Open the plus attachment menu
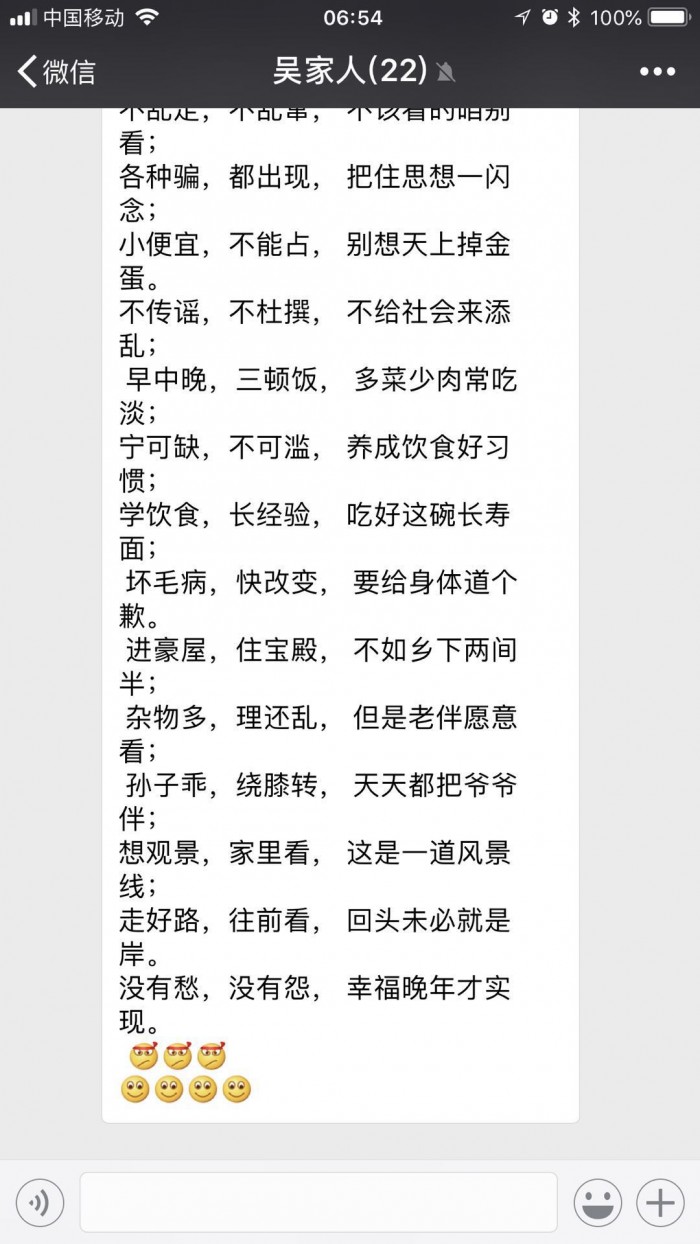Screen dimensions: 700x1244 pyautogui.click(x=660, y=1202)
